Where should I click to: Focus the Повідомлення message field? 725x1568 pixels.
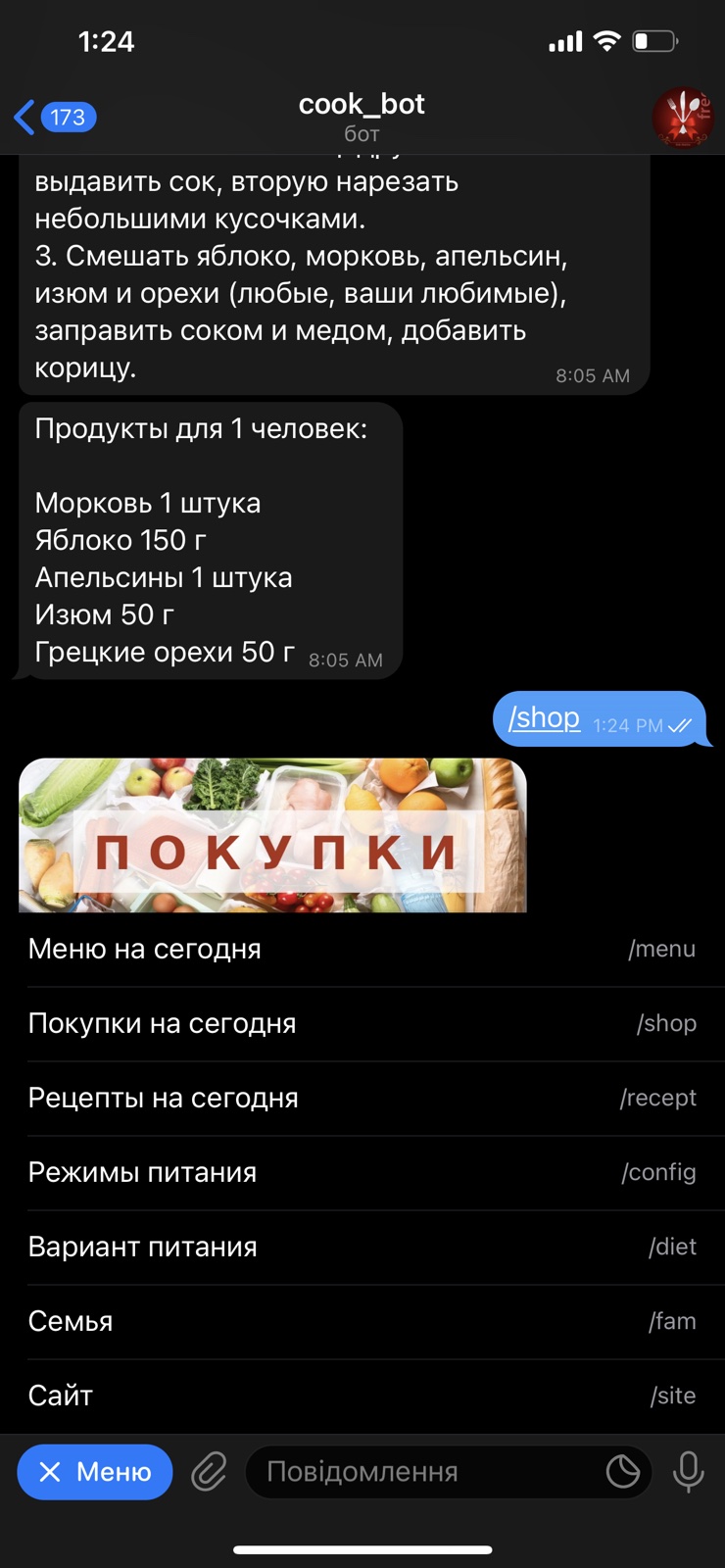click(x=421, y=1472)
